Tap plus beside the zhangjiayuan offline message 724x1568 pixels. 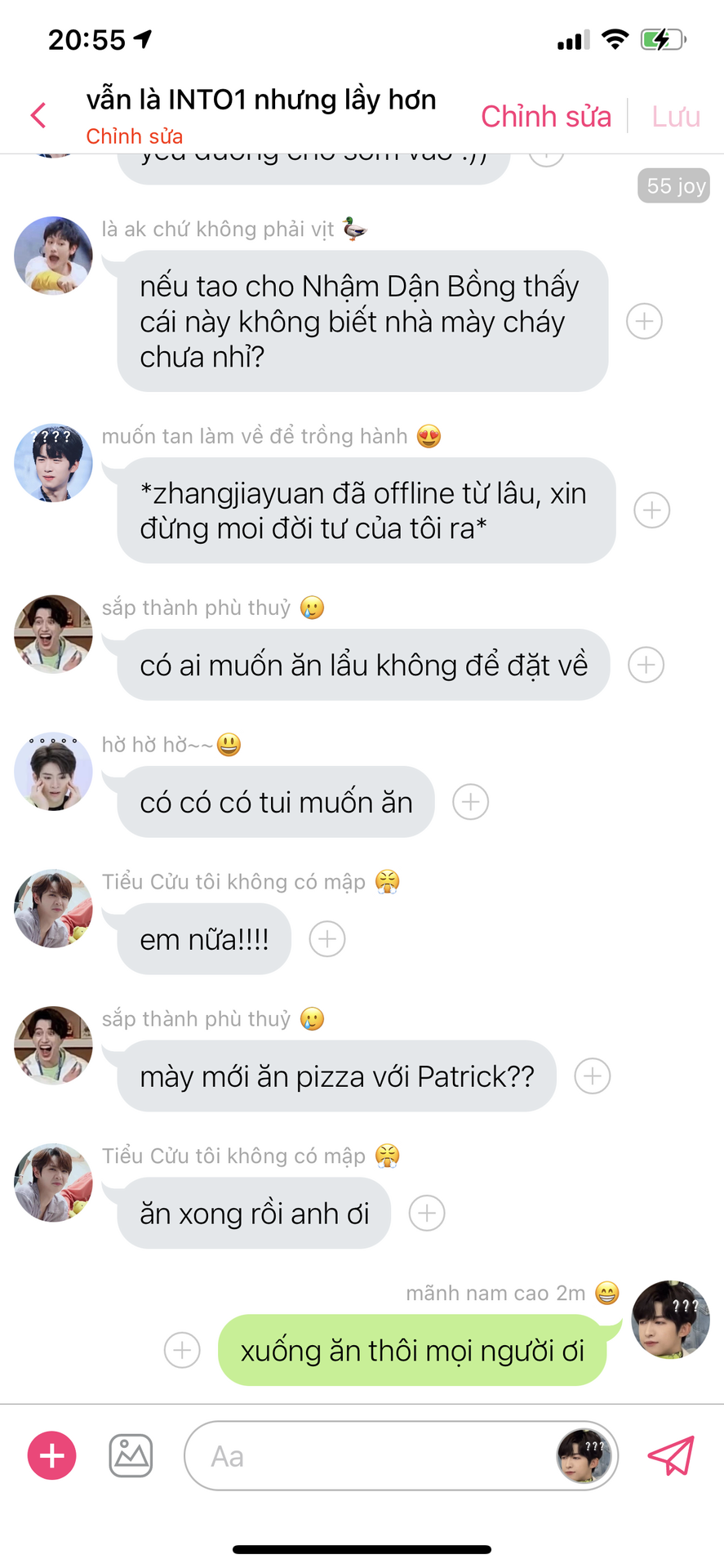coord(651,510)
